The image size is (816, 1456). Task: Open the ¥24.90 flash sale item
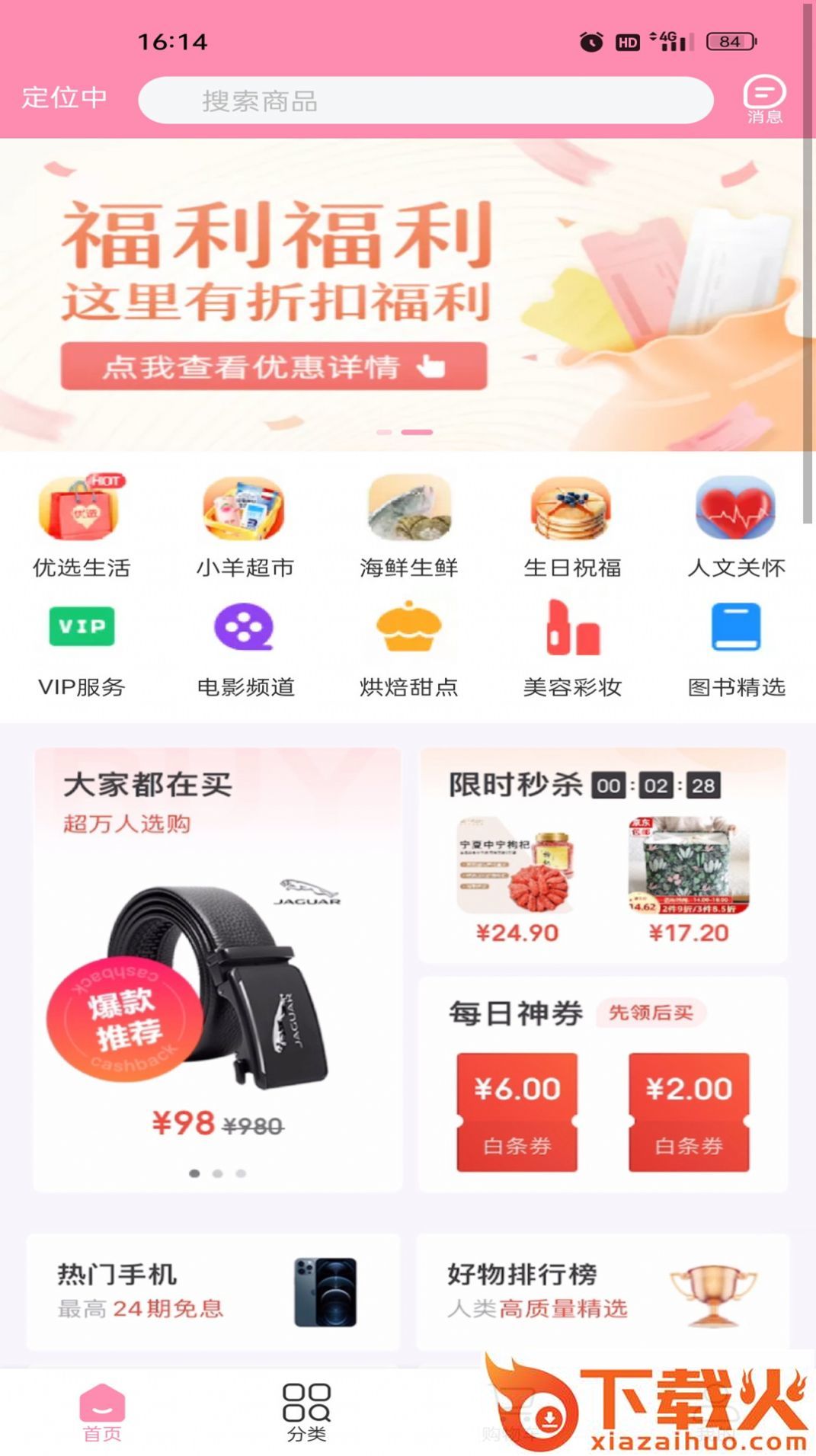[517, 880]
